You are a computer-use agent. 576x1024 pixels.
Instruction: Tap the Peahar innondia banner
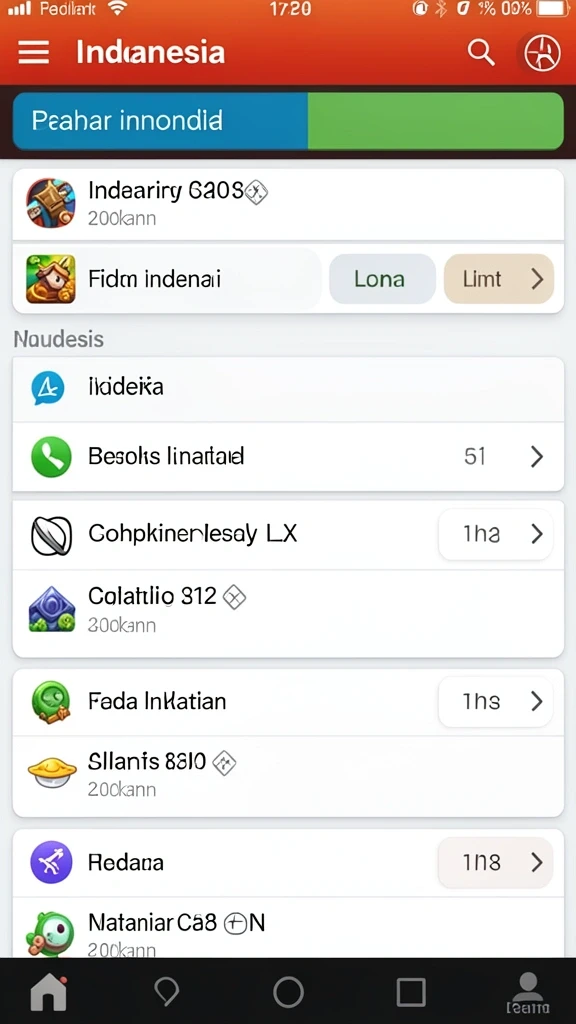coord(288,121)
